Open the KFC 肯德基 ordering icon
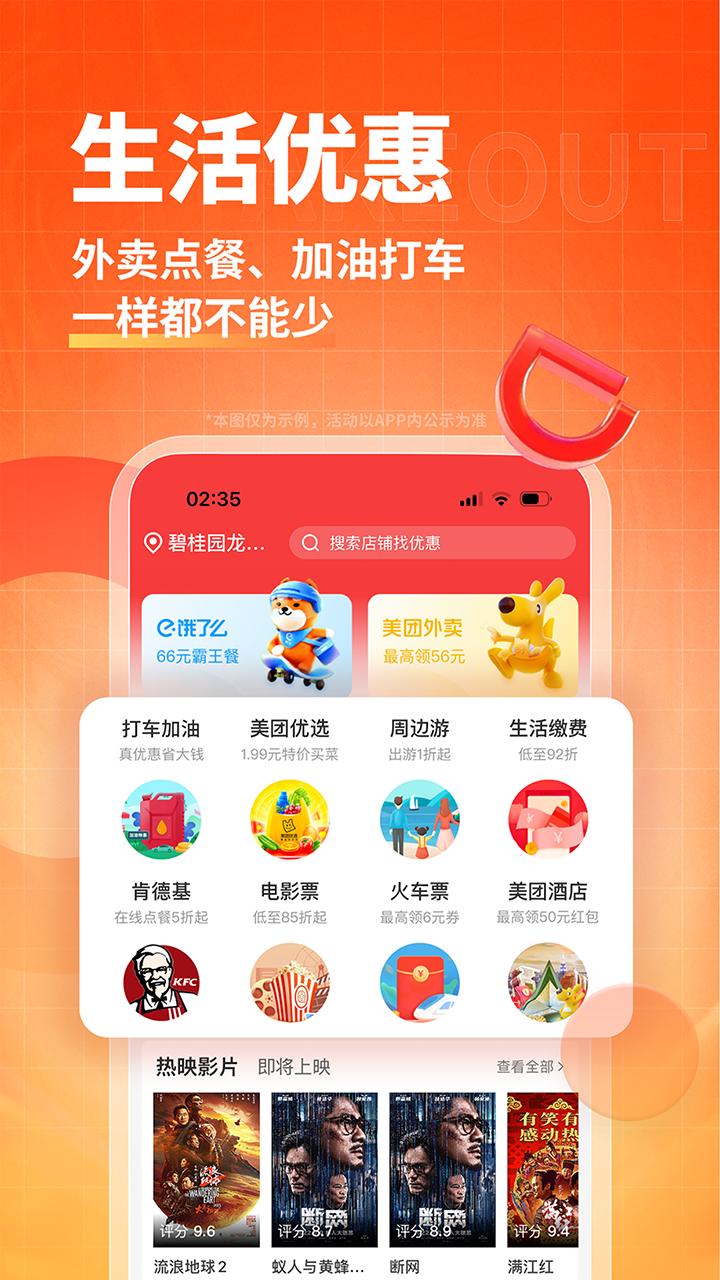This screenshot has width=720, height=1280. (162, 985)
